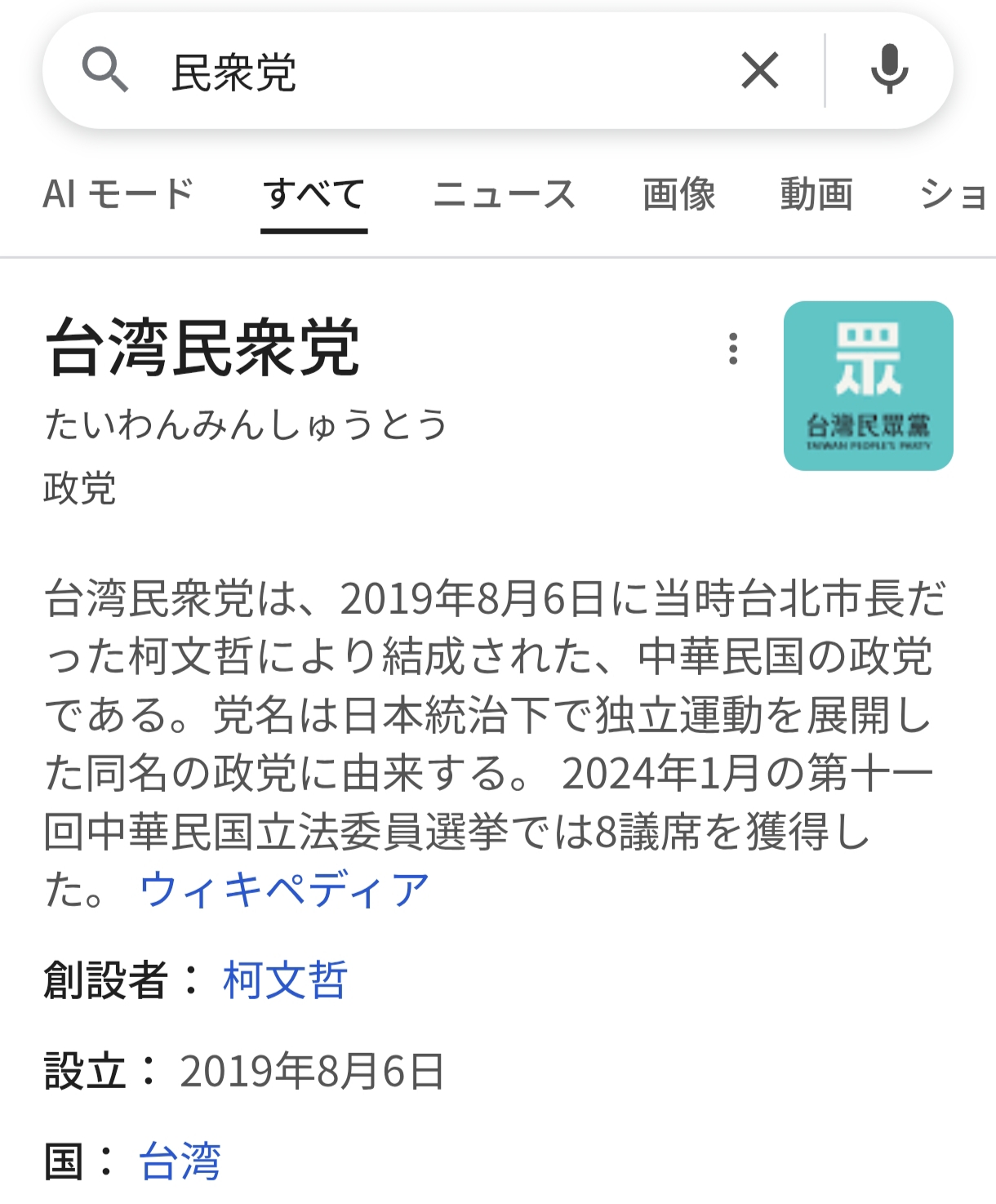Viewport: 996px width, 1204px height.
Task: Open the 動画 results tab
Action: [816, 195]
